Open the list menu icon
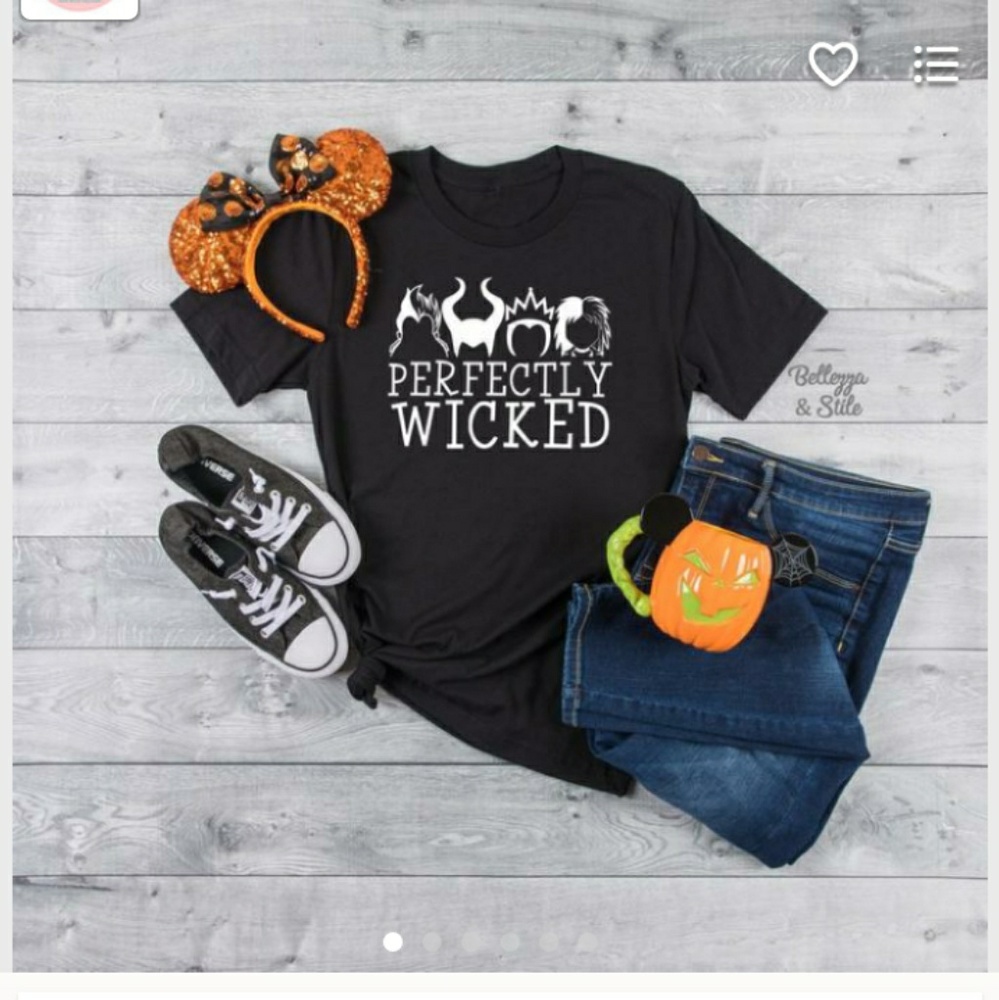Screen dimensions: 999x1000 coord(936,66)
